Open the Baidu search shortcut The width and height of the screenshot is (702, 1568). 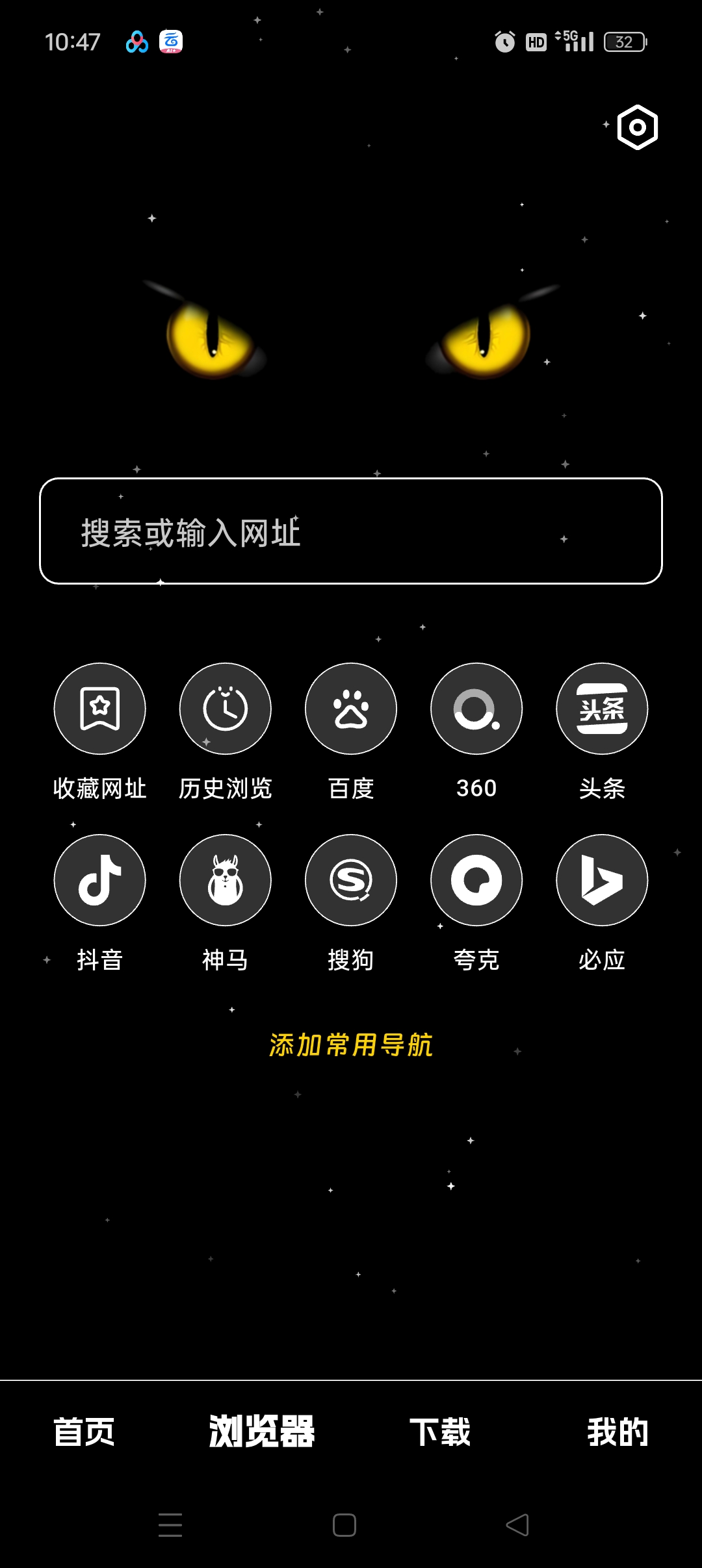[350, 710]
